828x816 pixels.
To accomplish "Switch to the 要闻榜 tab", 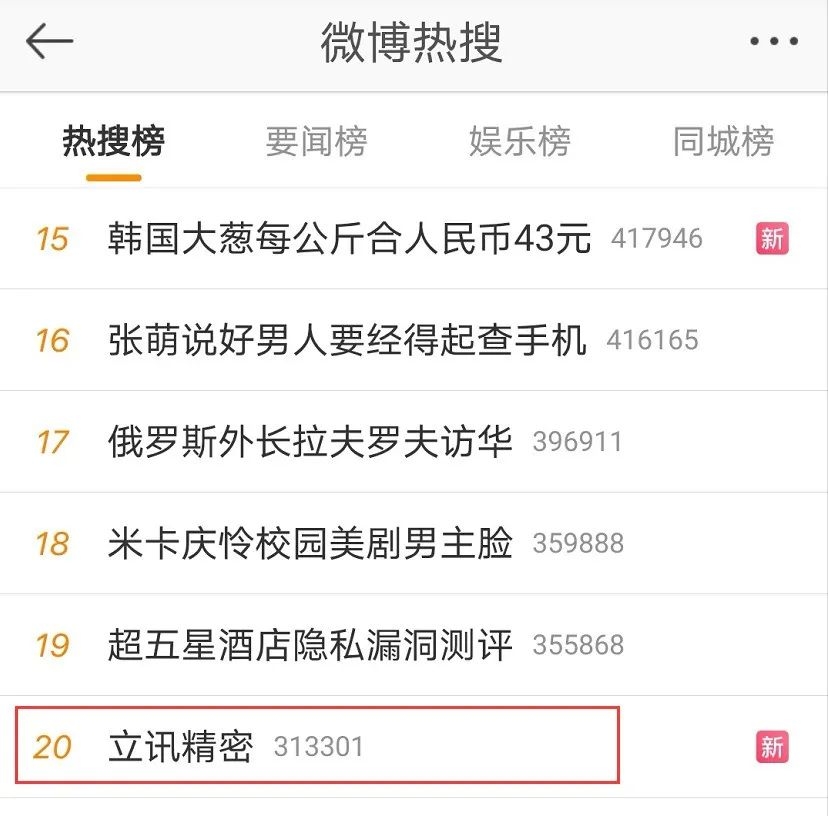I will point(316,142).
